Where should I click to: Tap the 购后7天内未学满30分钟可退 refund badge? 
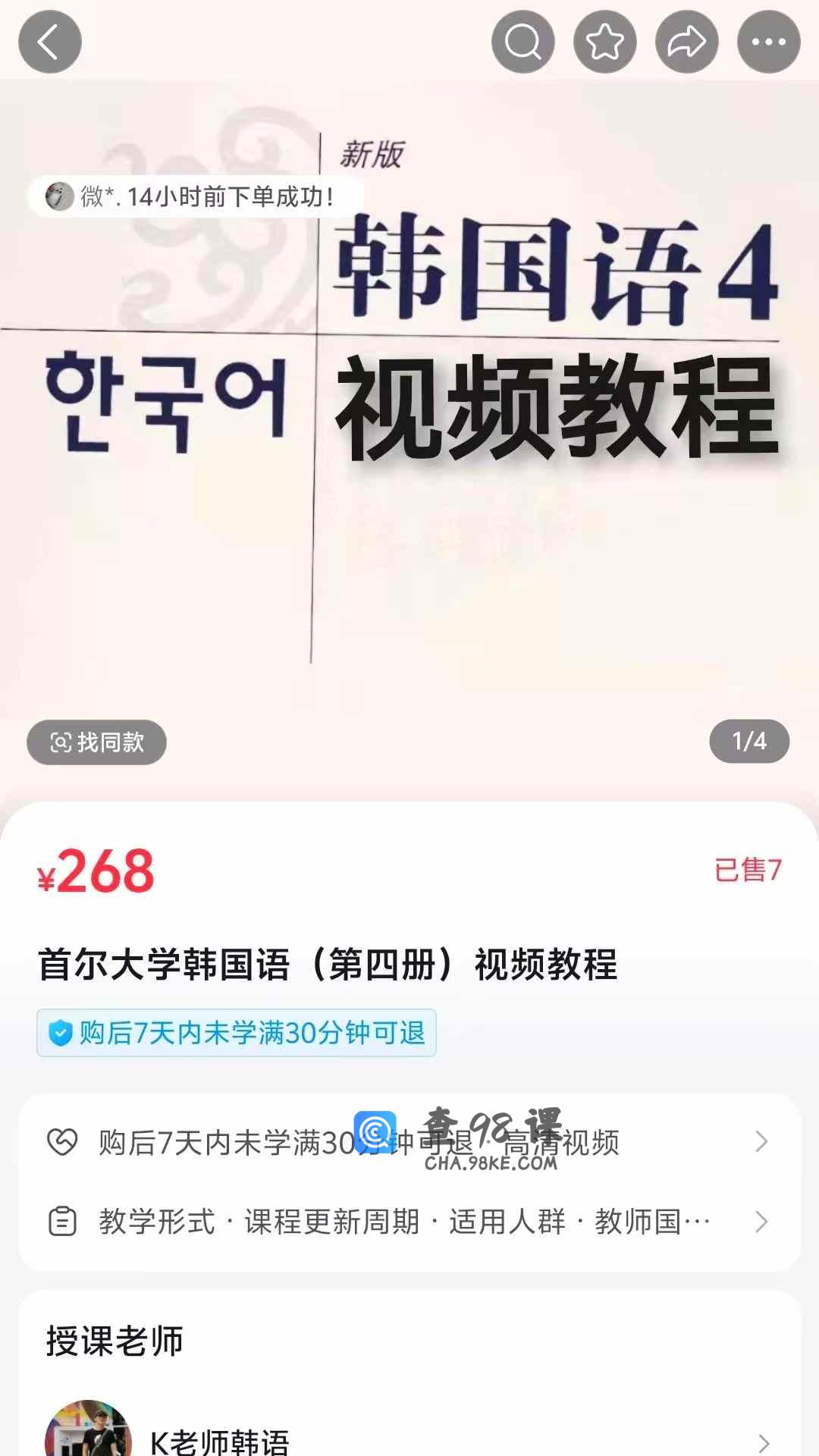click(x=237, y=1033)
